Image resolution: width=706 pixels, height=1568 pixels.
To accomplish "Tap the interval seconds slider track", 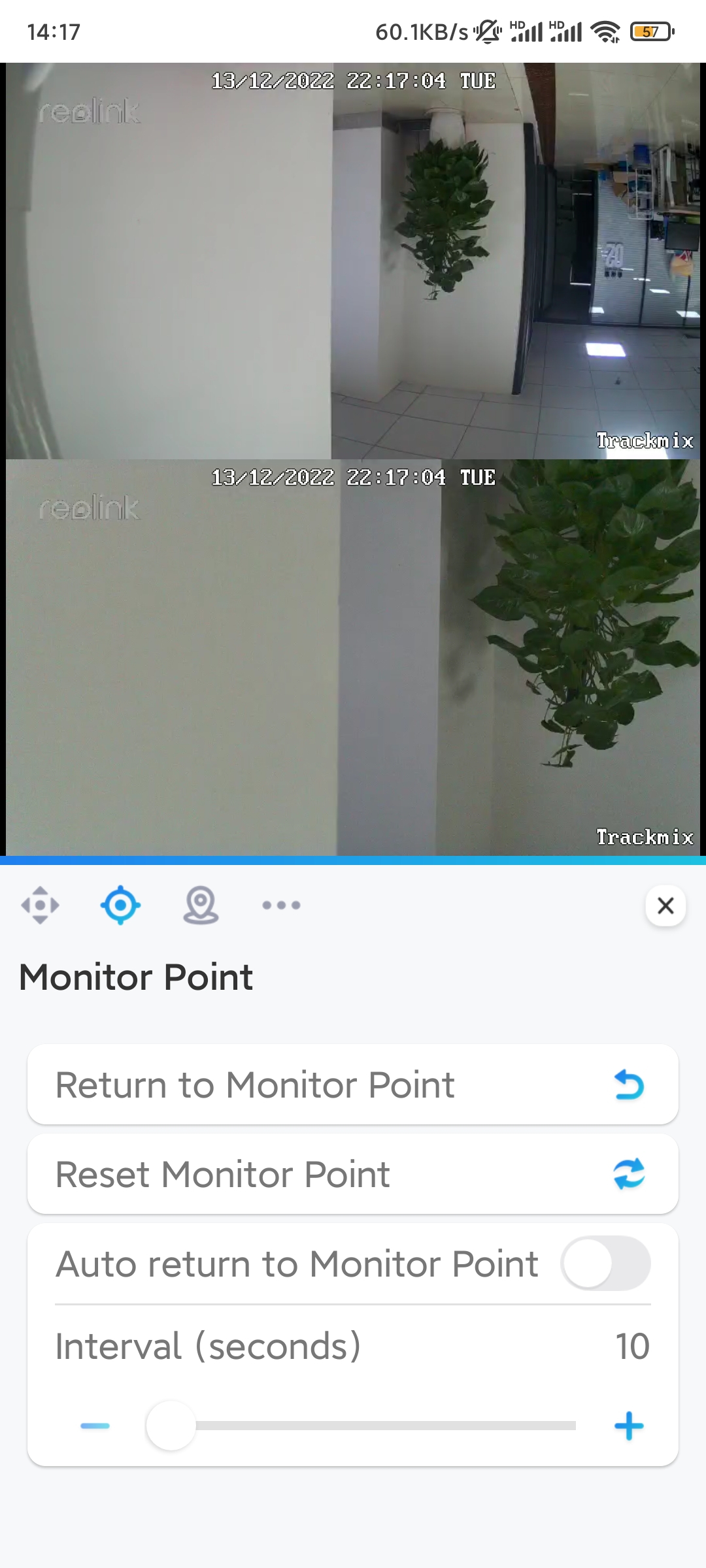I will point(361,1426).
